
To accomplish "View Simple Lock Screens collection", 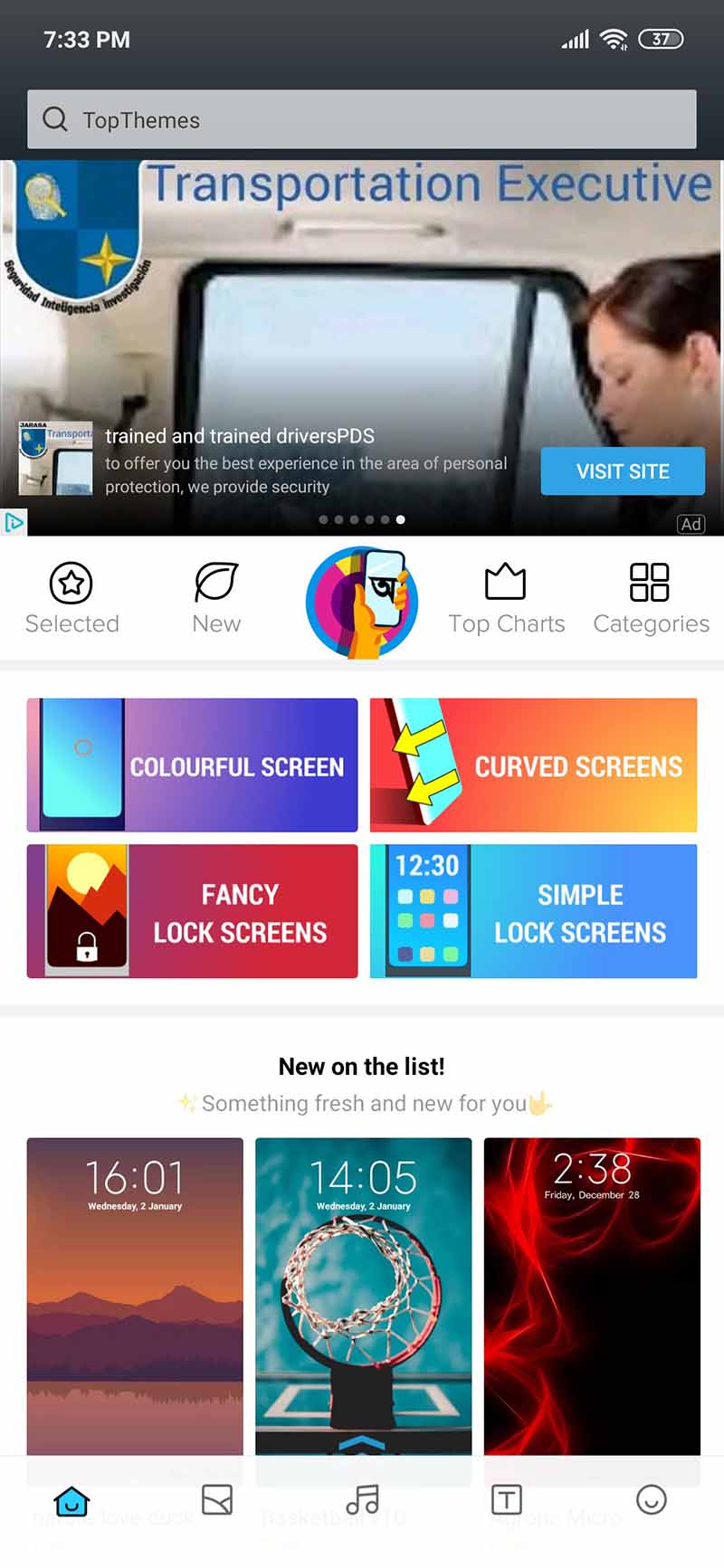I will click(533, 911).
